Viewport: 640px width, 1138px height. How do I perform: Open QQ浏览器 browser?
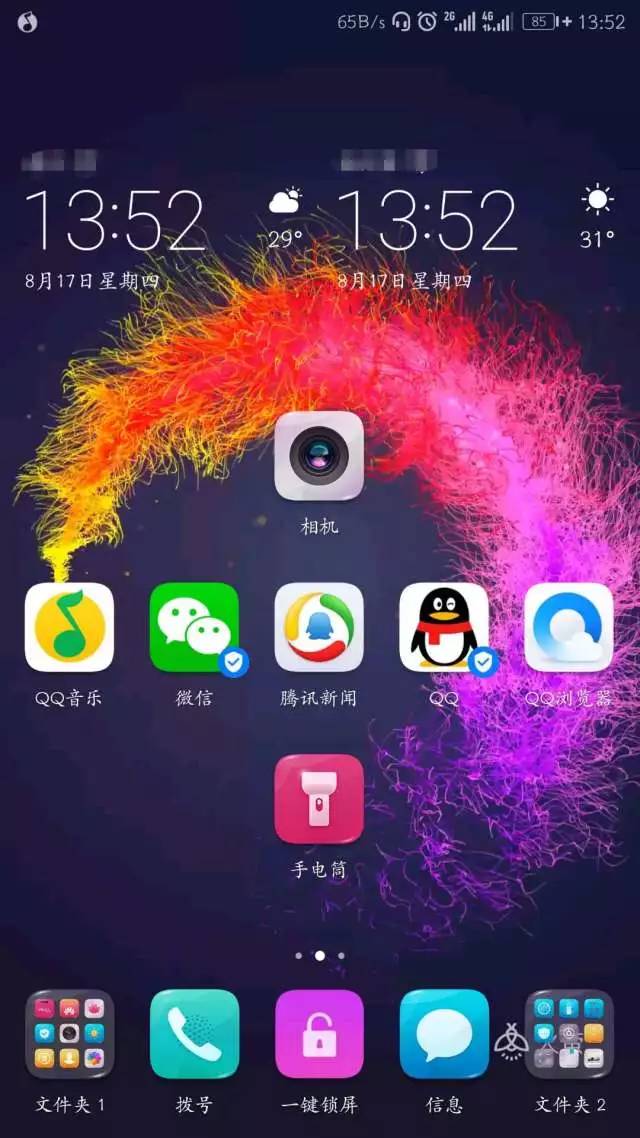(x=568, y=627)
